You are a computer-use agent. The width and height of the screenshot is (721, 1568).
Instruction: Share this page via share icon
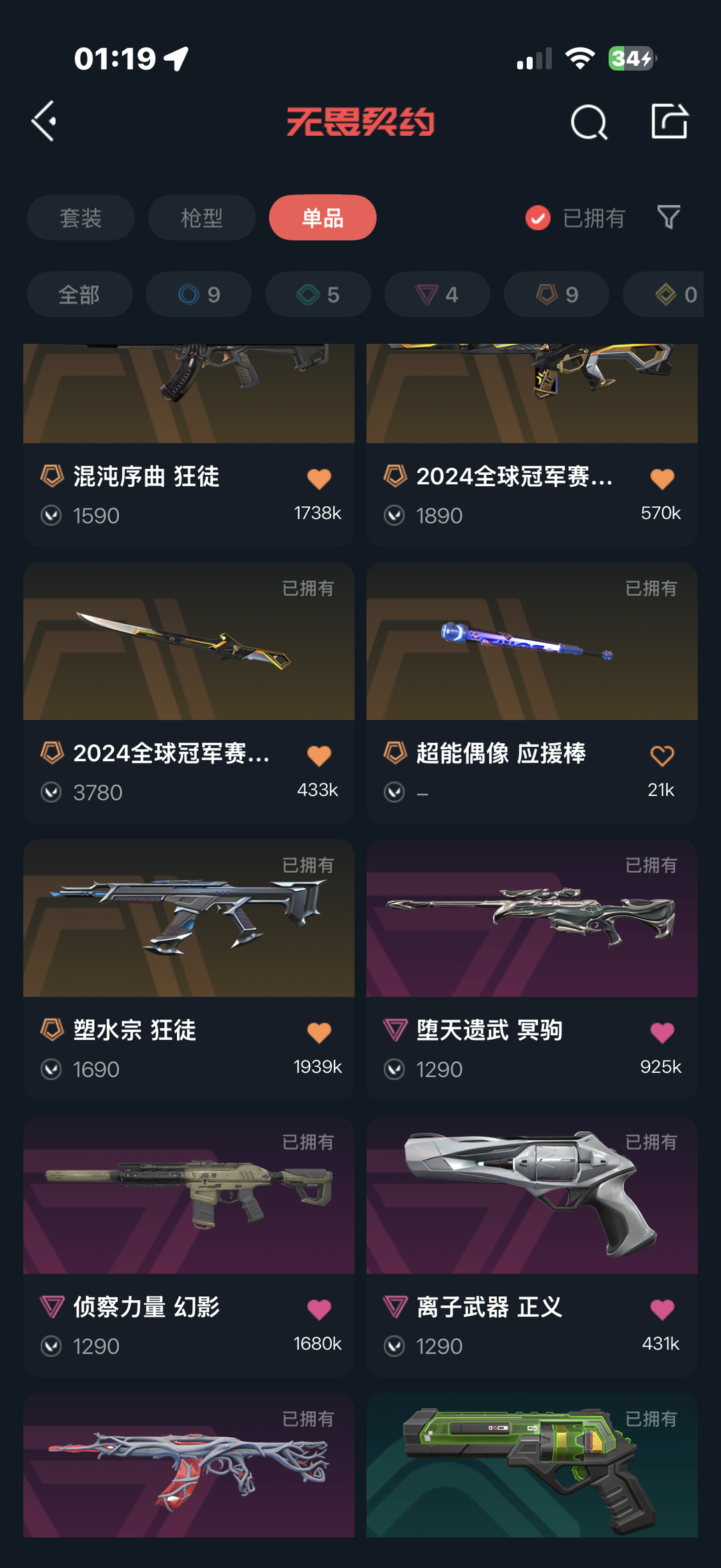669,122
